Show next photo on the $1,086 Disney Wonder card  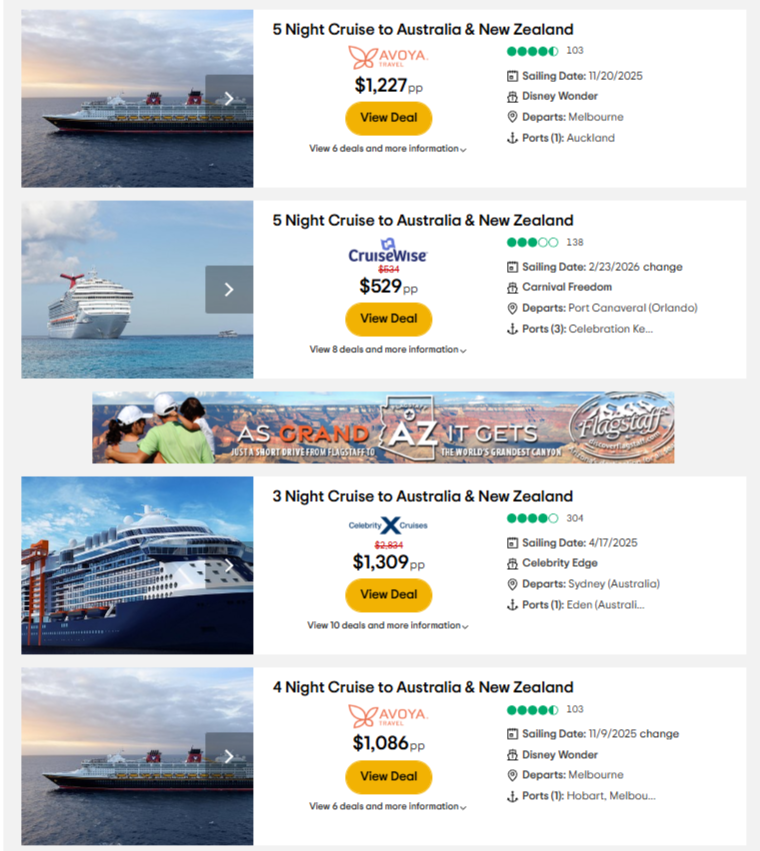tap(229, 756)
